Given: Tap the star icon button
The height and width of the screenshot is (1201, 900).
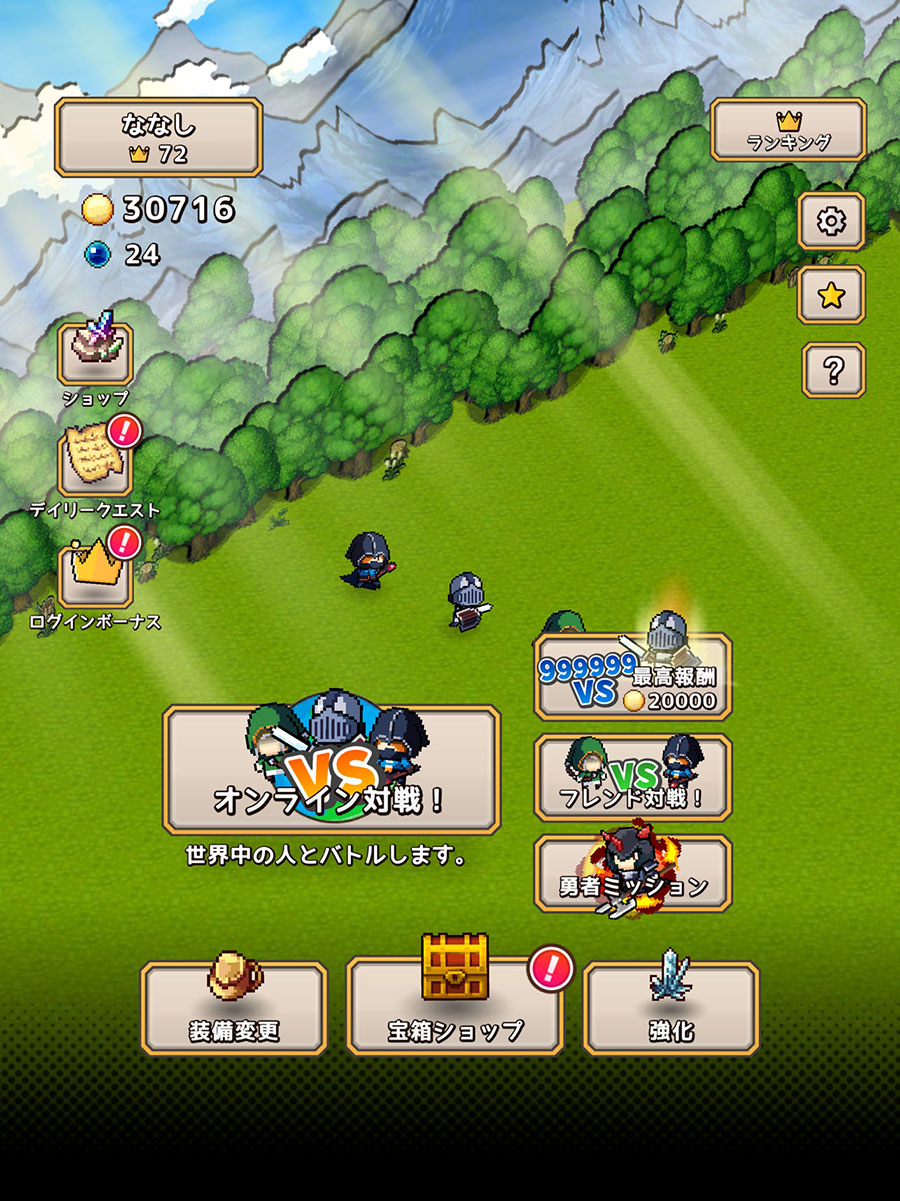Looking at the screenshot, I should 831,295.
